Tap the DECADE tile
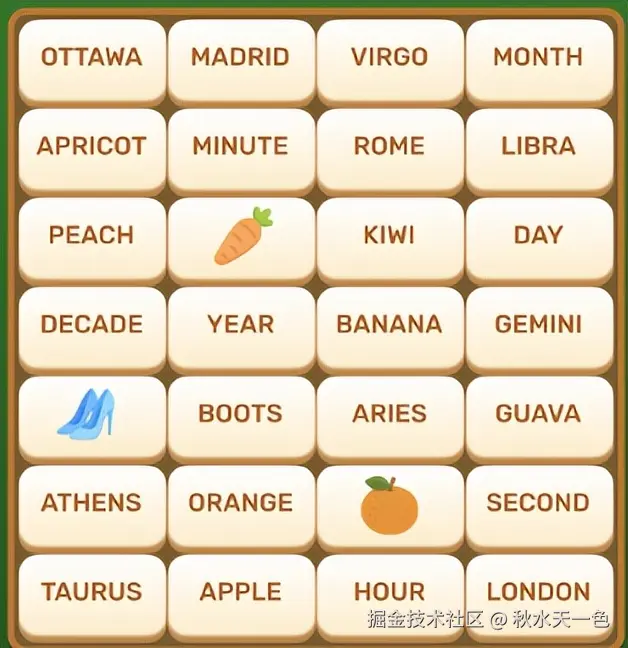Image resolution: width=628 pixels, height=648 pixels. point(91,325)
